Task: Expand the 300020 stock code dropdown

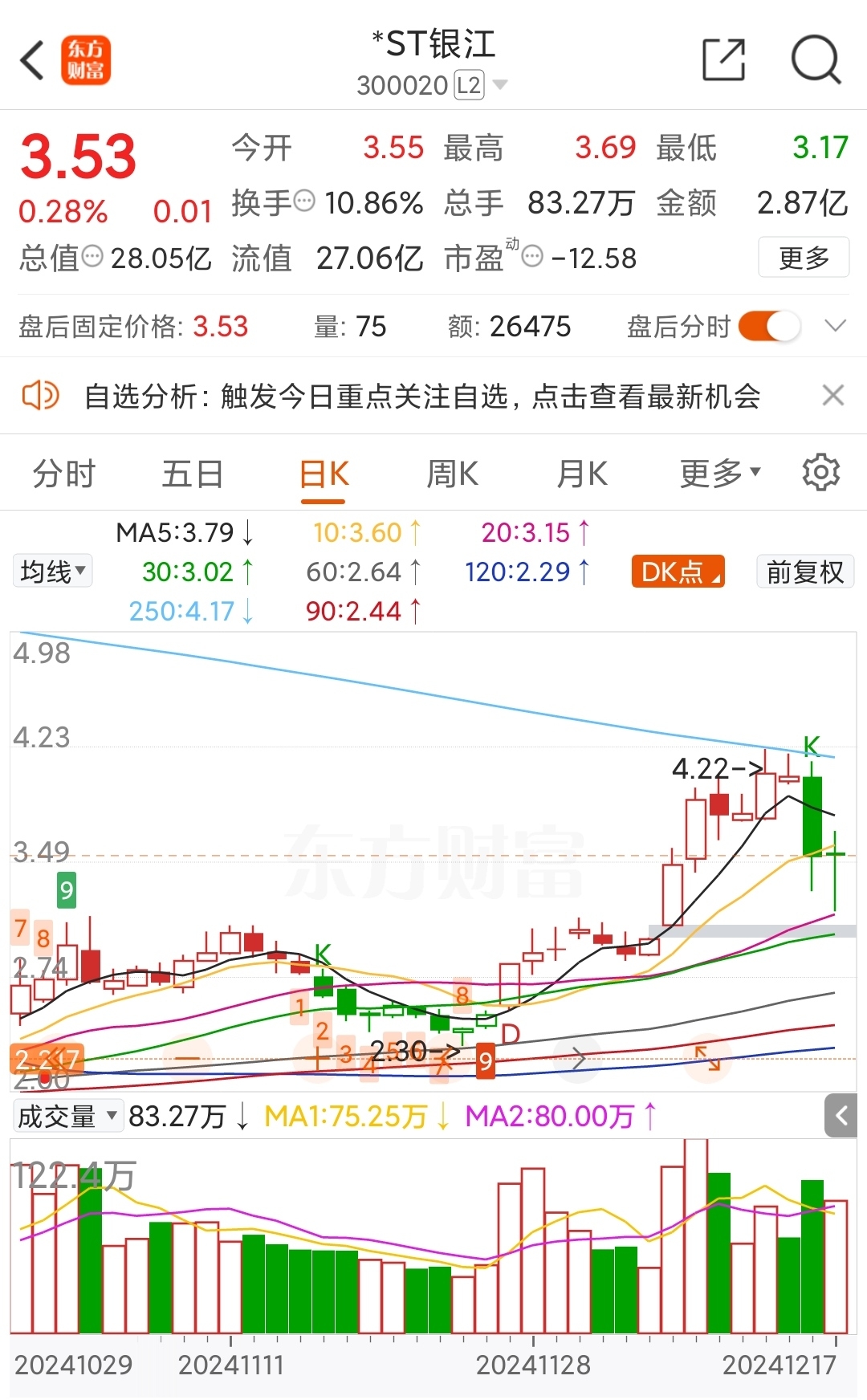Action: pyautogui.click(x=500, y=85)
